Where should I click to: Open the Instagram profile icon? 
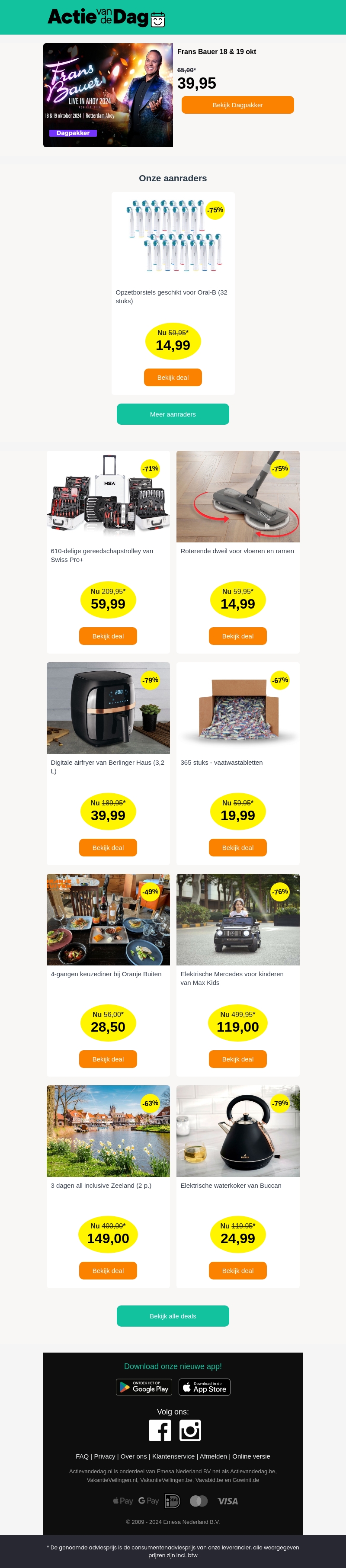pos(190,1430)
